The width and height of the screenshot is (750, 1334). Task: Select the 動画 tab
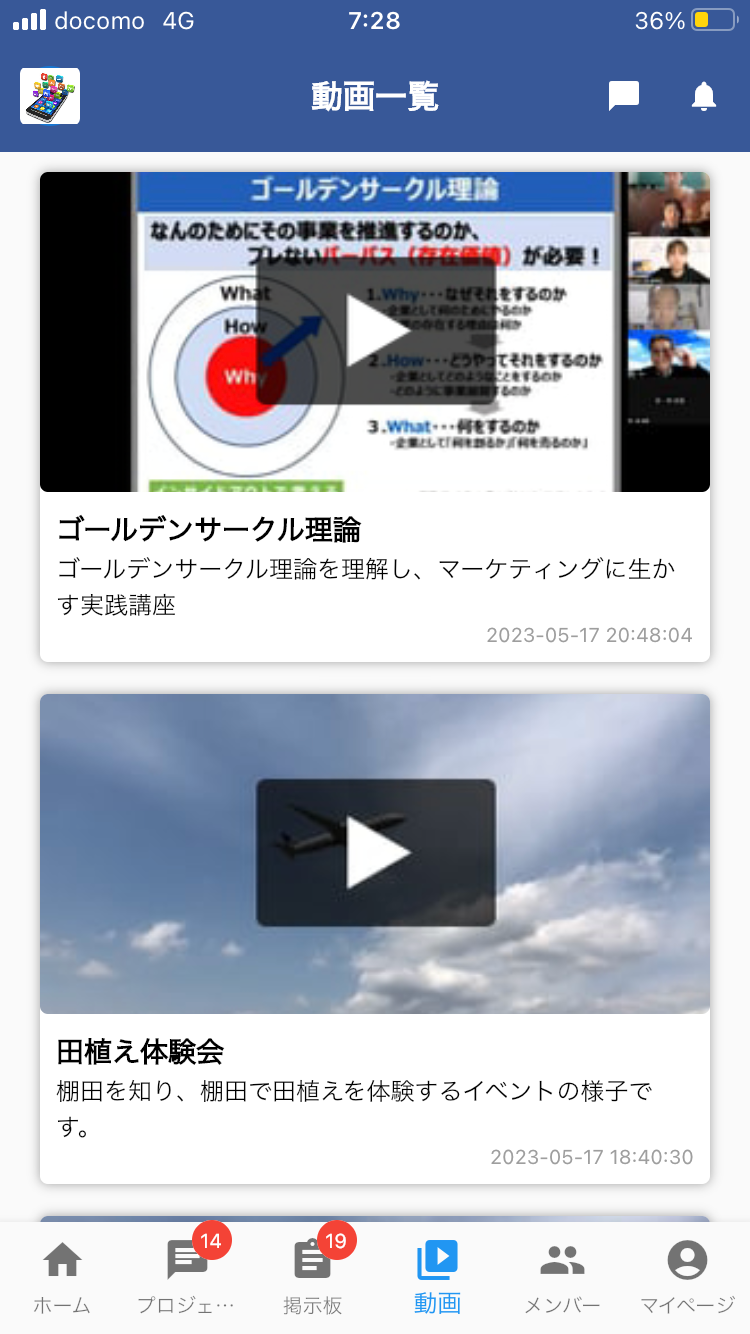tap(437, 1277)
